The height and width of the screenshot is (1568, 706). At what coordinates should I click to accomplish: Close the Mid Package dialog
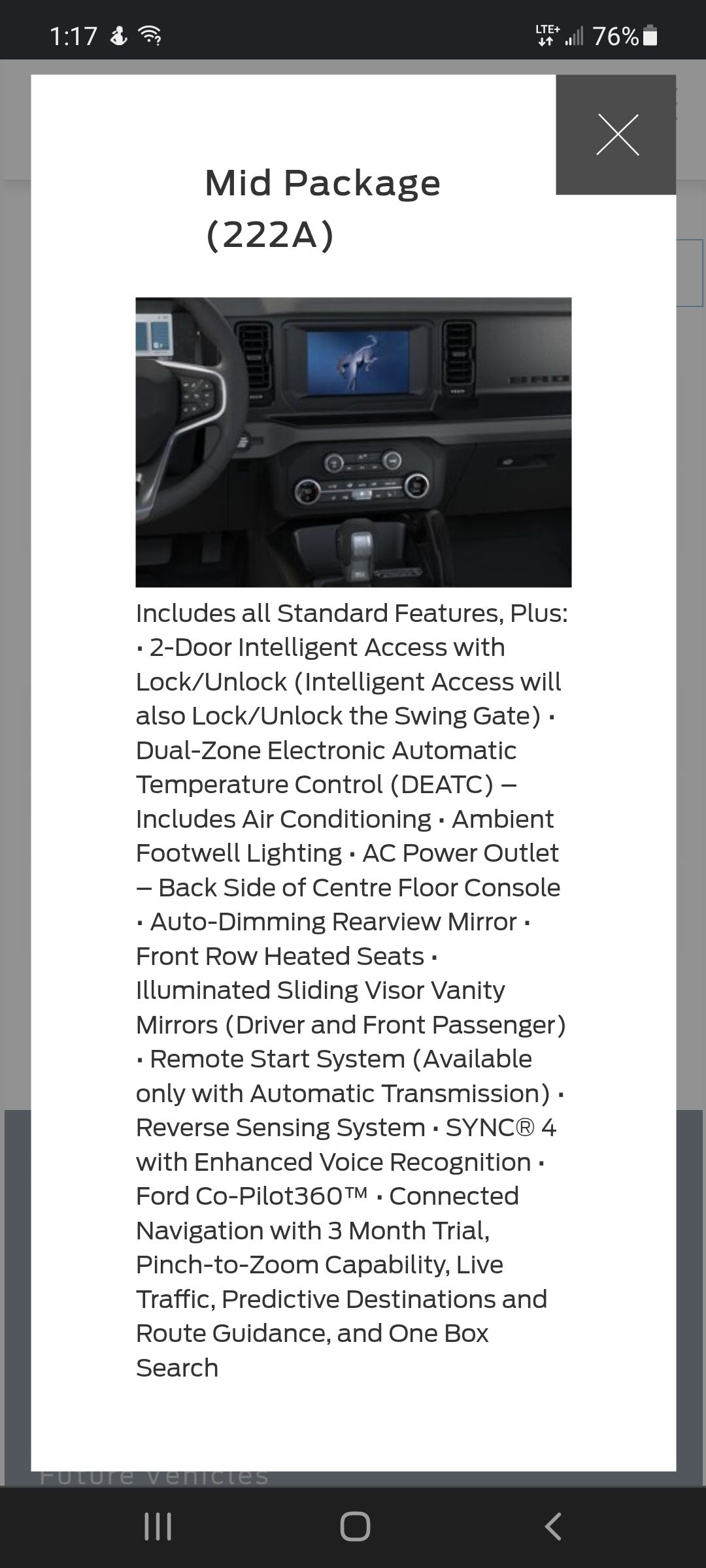616,135
